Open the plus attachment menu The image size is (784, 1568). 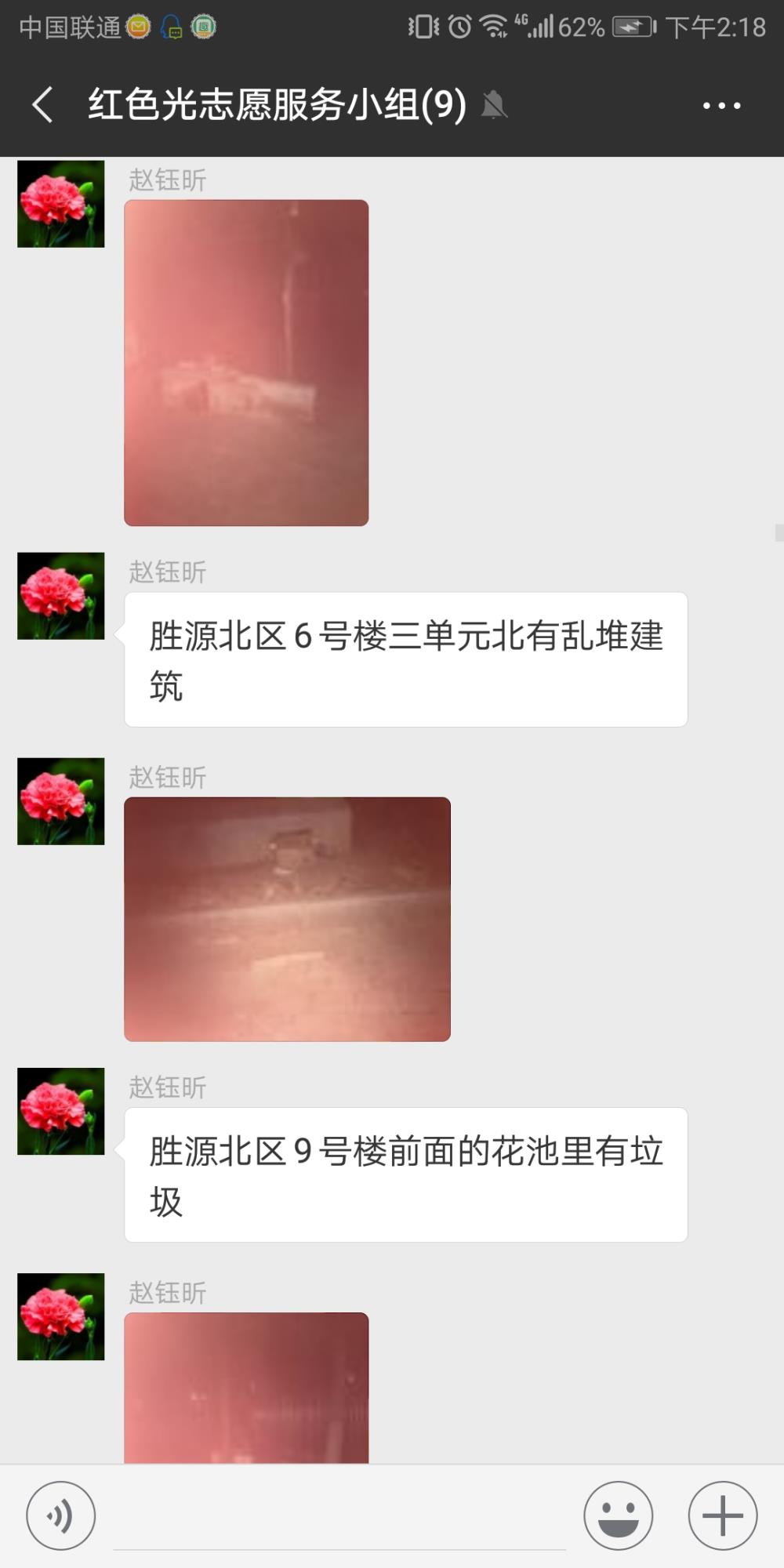click(723, 1515)
